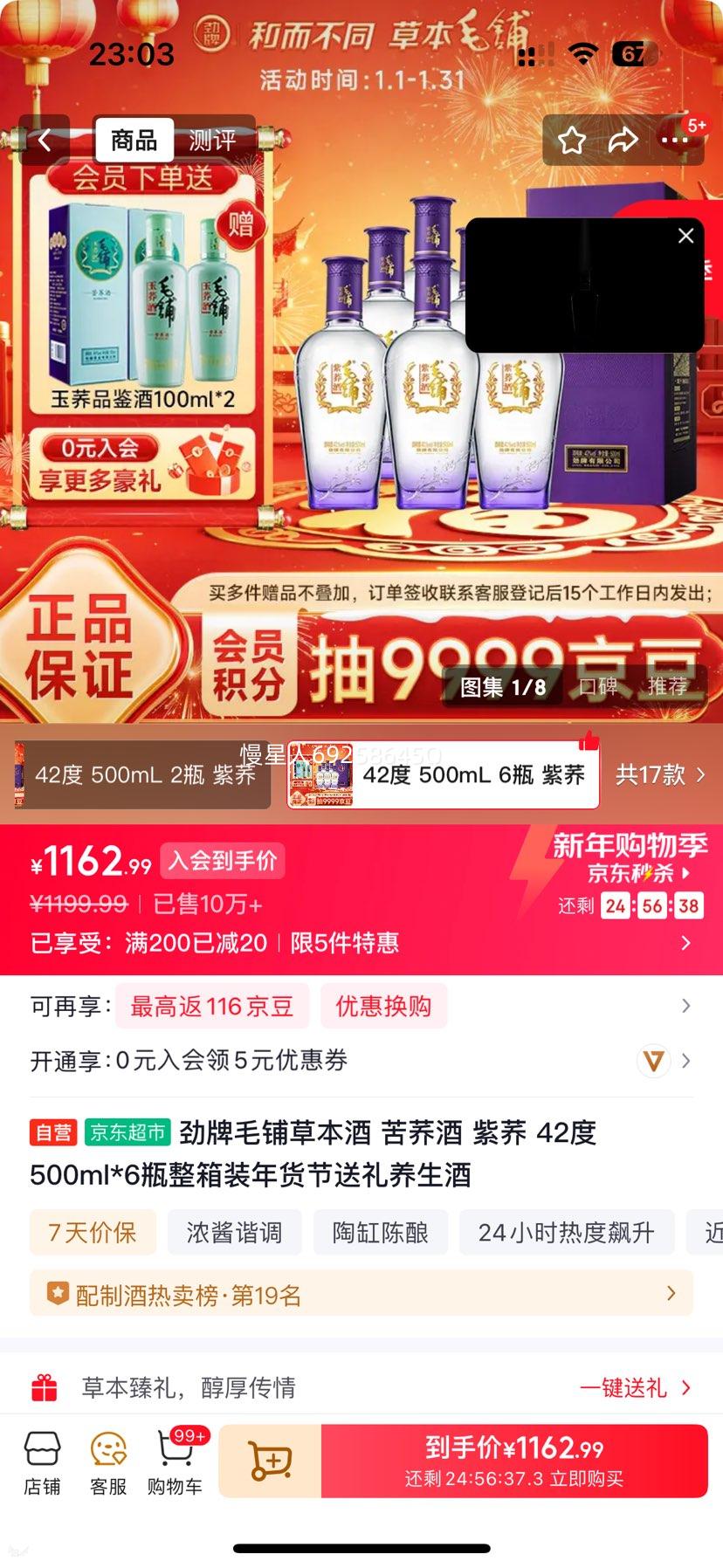Open the more options icon with 5+ badge
Image resolution: width=723 pixels, height=1568 pixels.
[x=674, y=140]
